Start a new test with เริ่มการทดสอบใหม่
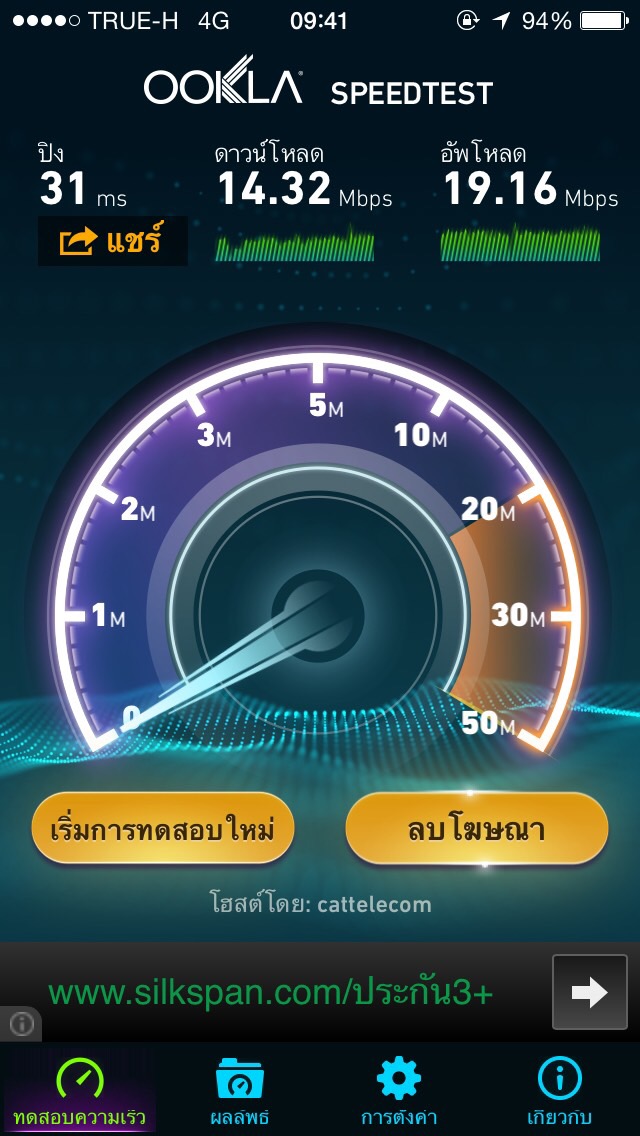The width and height of the screenshot is (640, 1136). tap(162, 828)
